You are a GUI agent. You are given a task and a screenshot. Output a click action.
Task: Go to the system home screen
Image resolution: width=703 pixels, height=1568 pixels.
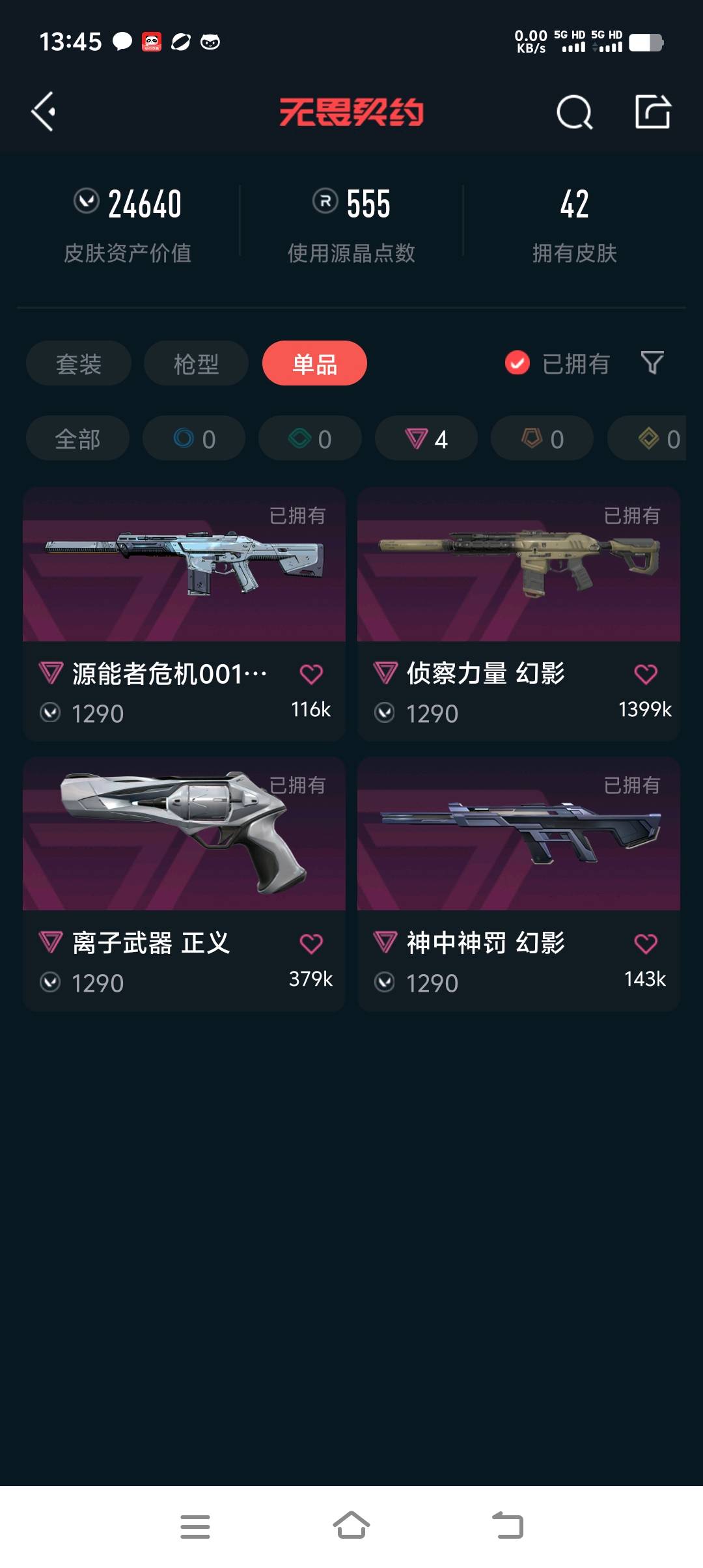351,1526
